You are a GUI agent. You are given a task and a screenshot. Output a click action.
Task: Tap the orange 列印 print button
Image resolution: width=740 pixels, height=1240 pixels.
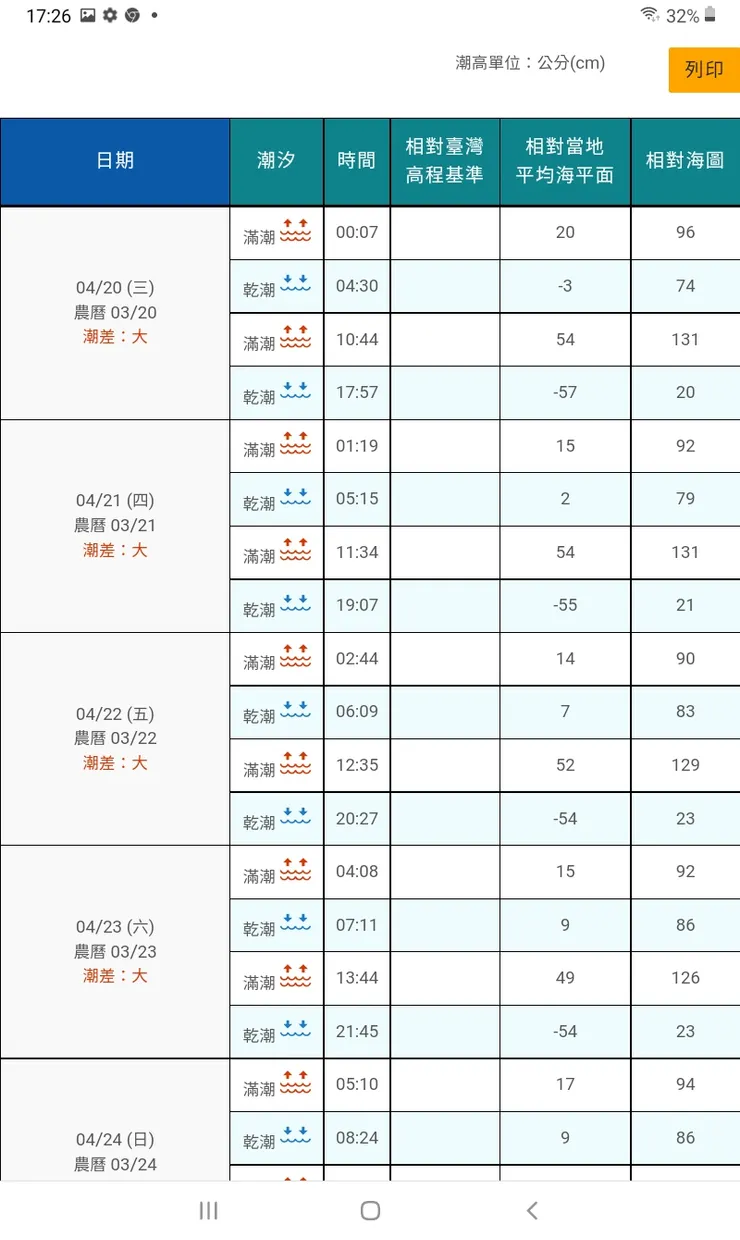pyautogui.click(x=704, y=70)
